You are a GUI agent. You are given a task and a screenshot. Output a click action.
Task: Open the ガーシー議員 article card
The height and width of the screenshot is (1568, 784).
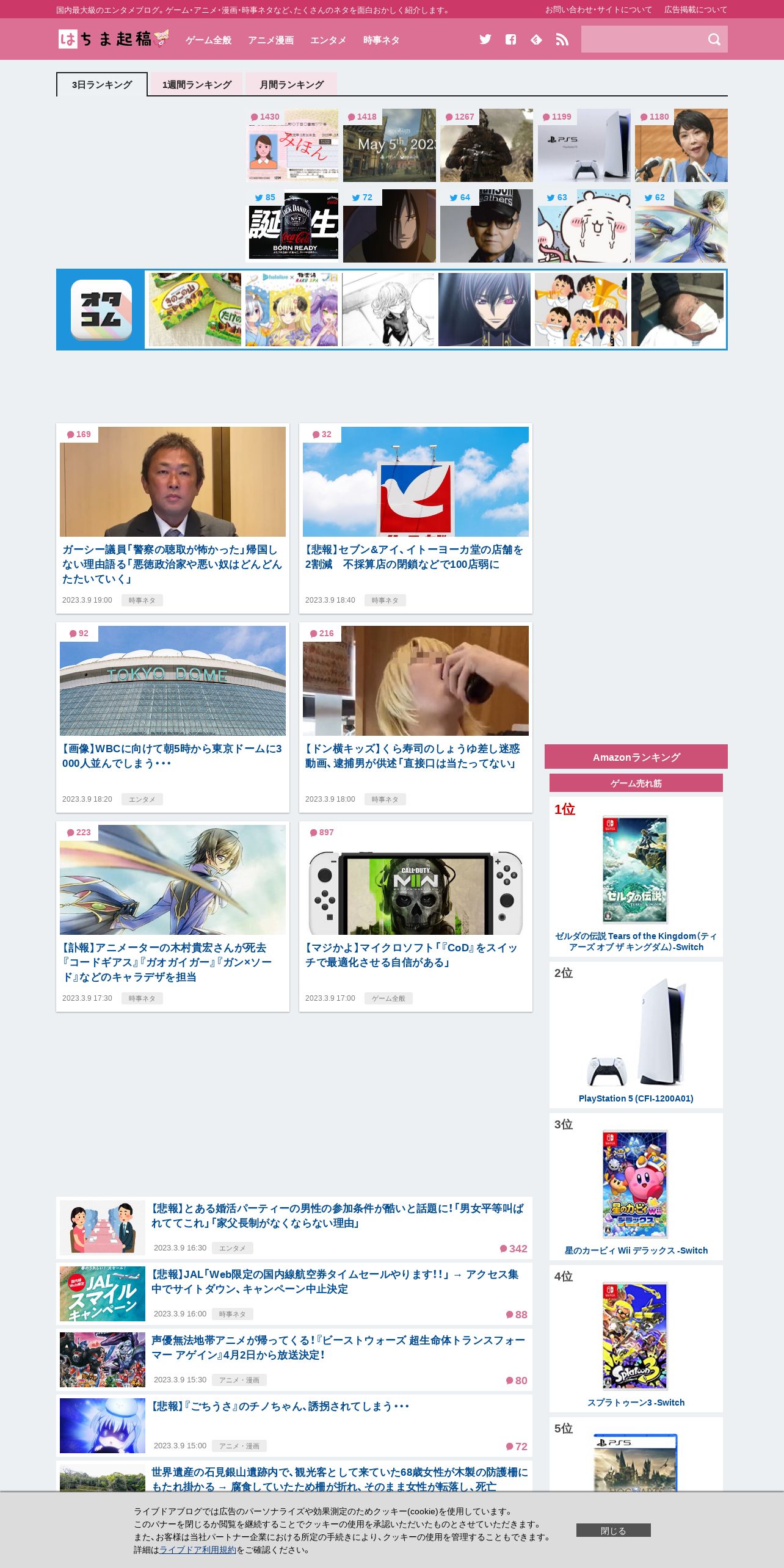coord(173,518)
